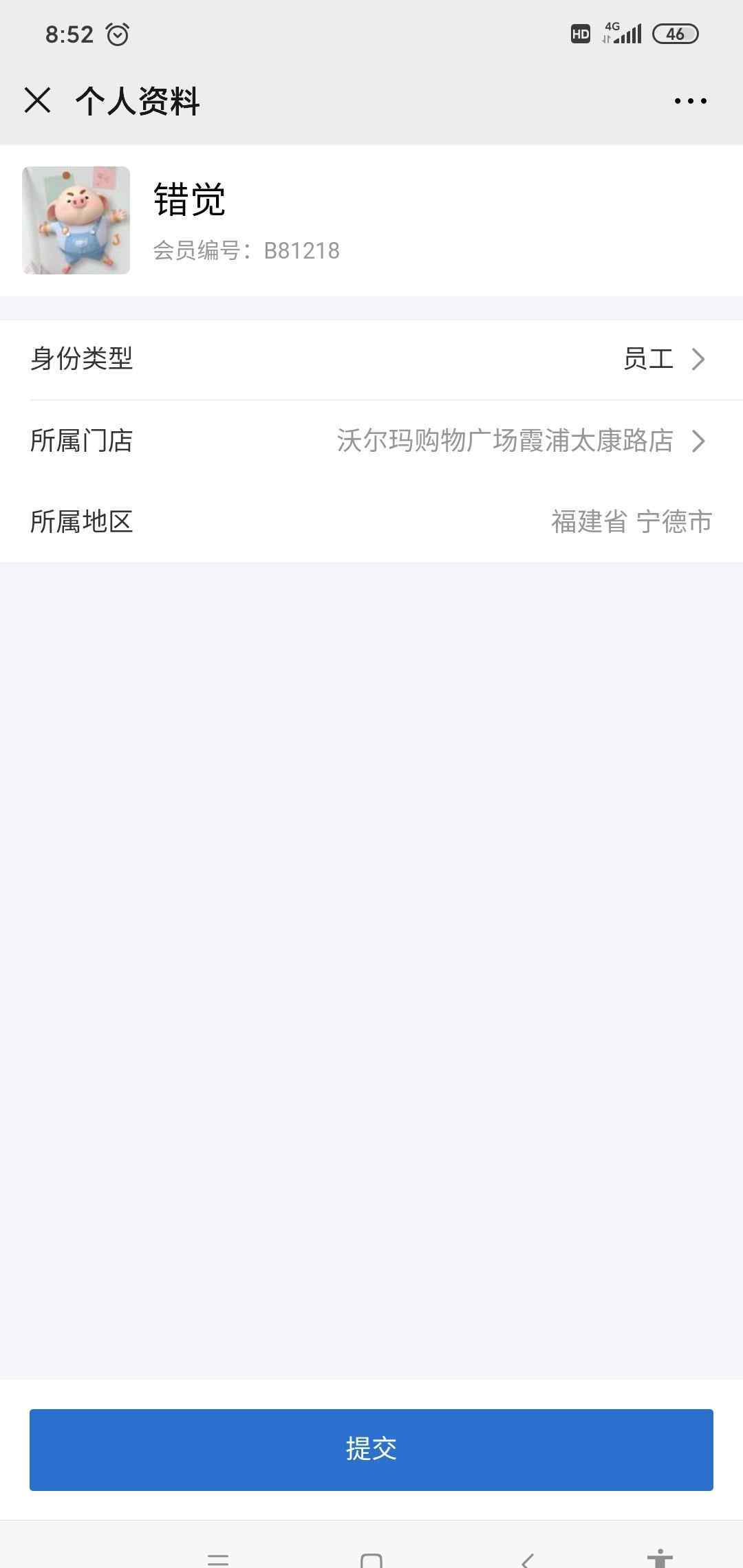Change the 所属门店 store selection
The image size is (743, 1568).
(x=371, y=441)
